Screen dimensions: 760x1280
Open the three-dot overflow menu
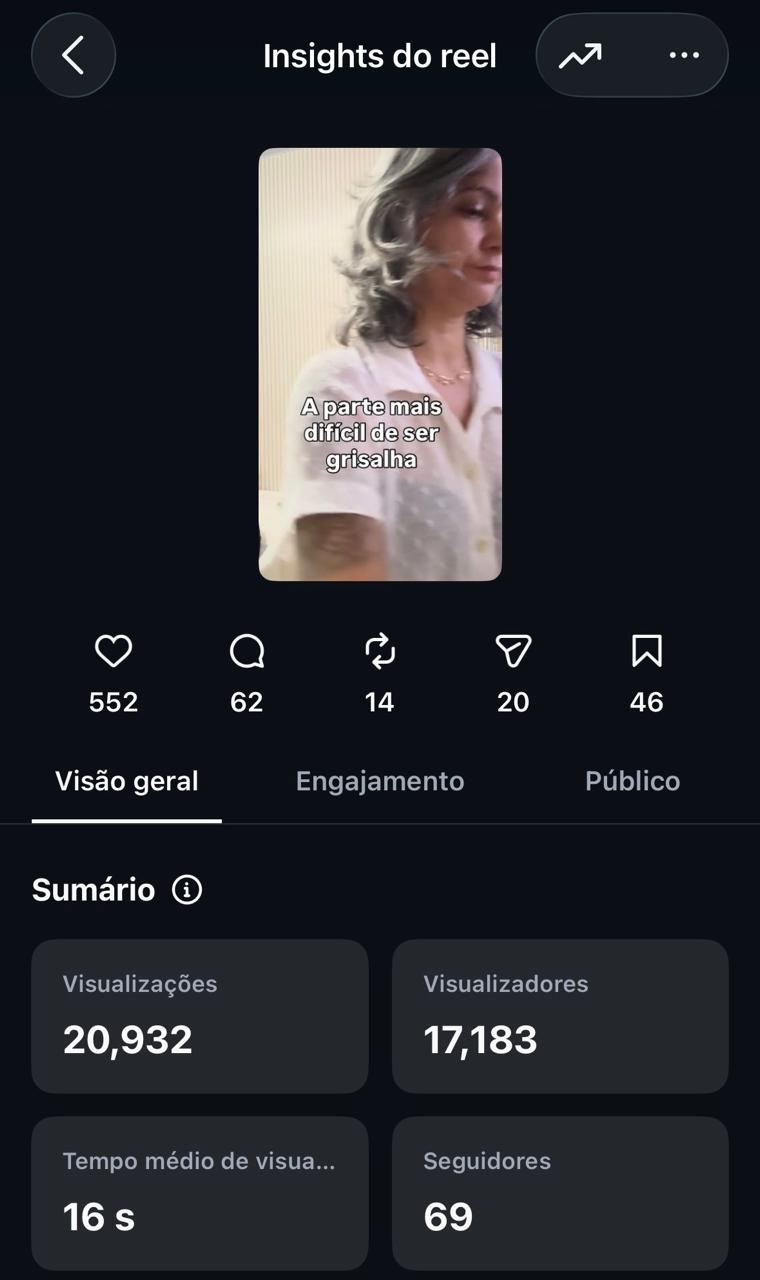tap(684, 55)
